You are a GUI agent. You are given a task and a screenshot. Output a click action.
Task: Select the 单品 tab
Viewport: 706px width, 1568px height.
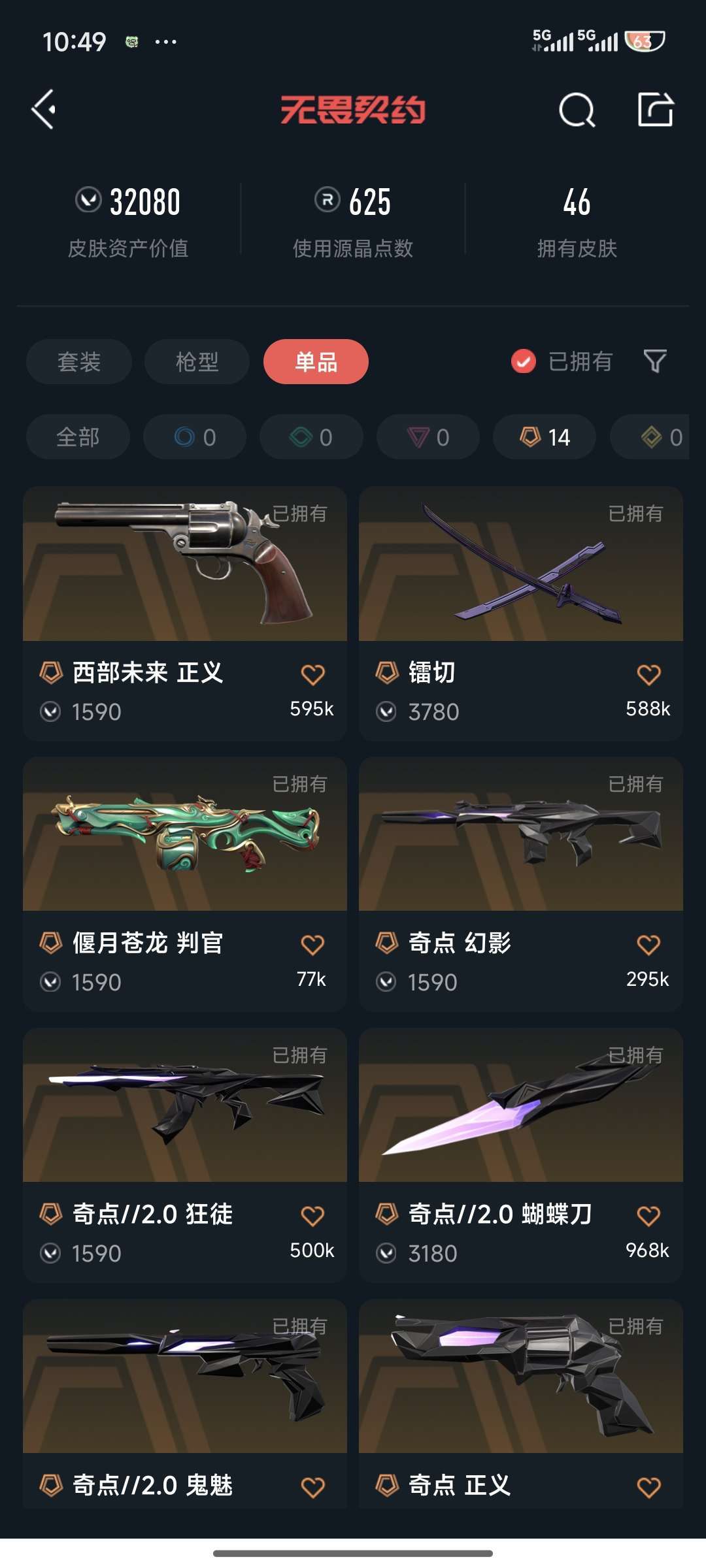(x=316, y=361)
